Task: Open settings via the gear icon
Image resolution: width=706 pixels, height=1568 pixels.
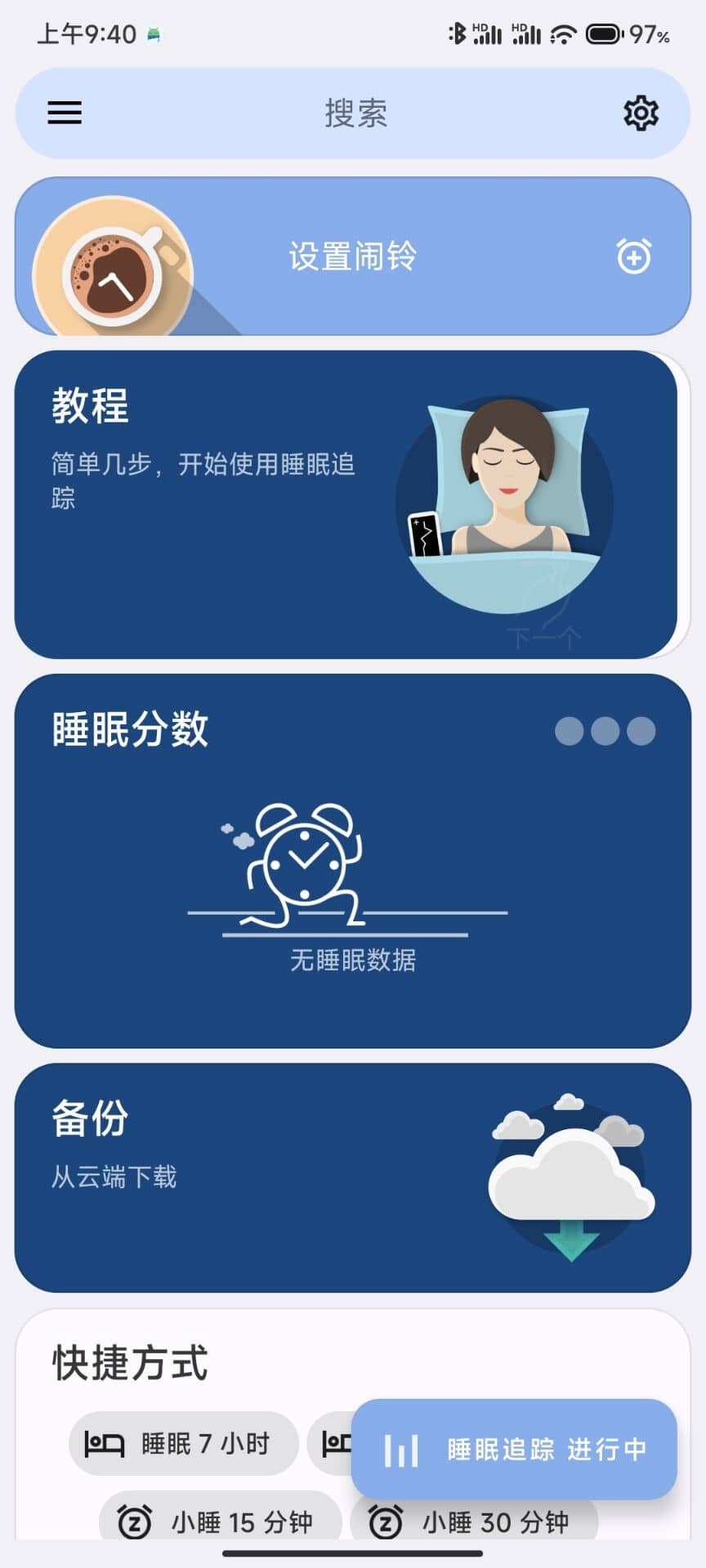Action: click(x=641, y=113)
